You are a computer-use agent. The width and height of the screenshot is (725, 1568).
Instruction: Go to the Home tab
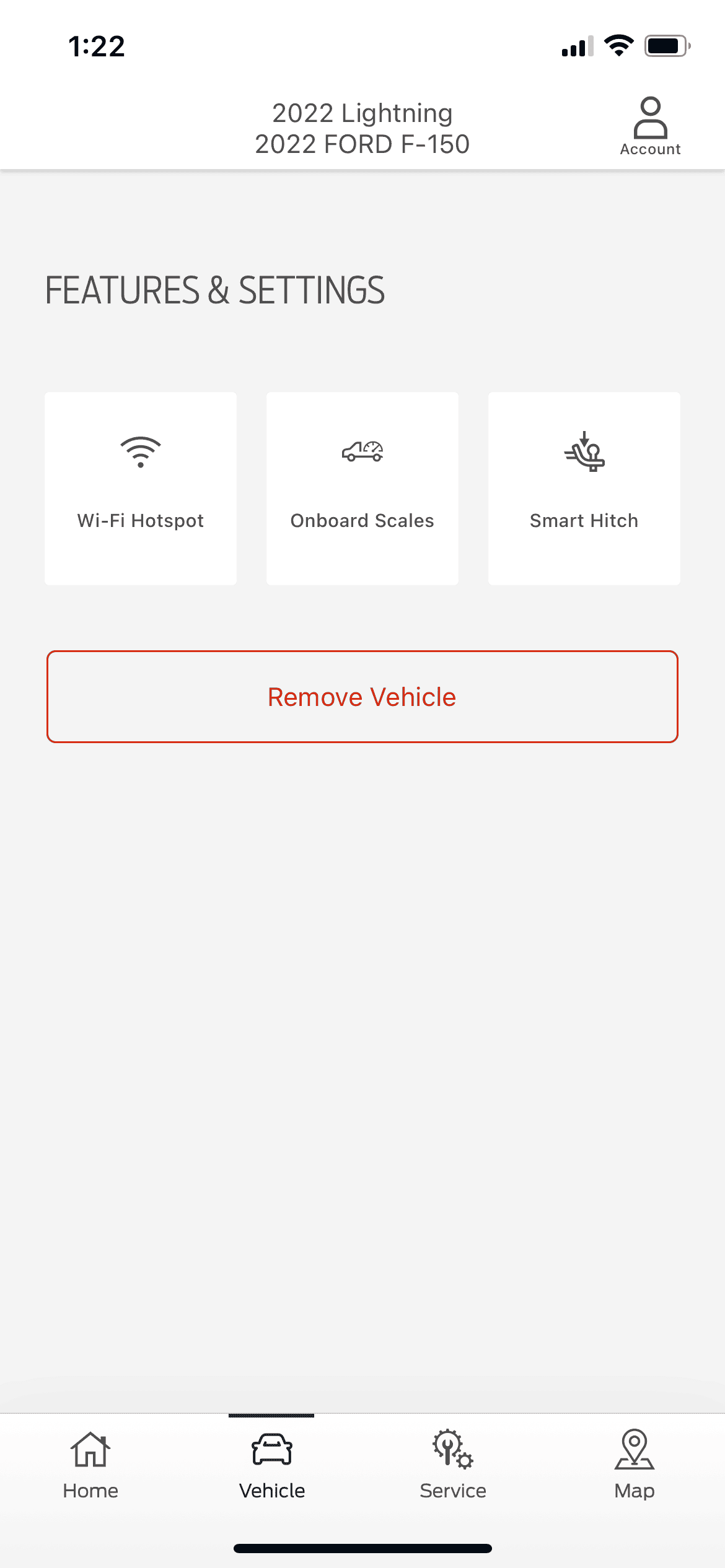pyautogui.click(x=90, y=1465)
